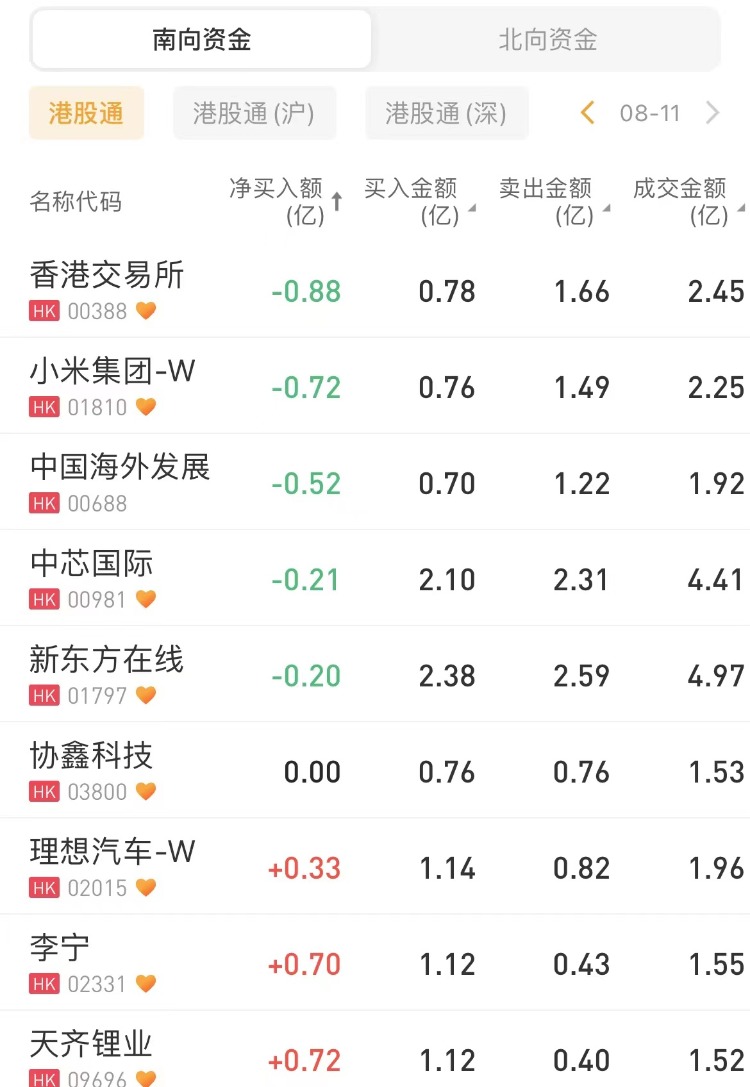The width and height of the screenshot is (750, 1087).
Task: Open 协鑫科技 stock row
Action: coord(92,755)
